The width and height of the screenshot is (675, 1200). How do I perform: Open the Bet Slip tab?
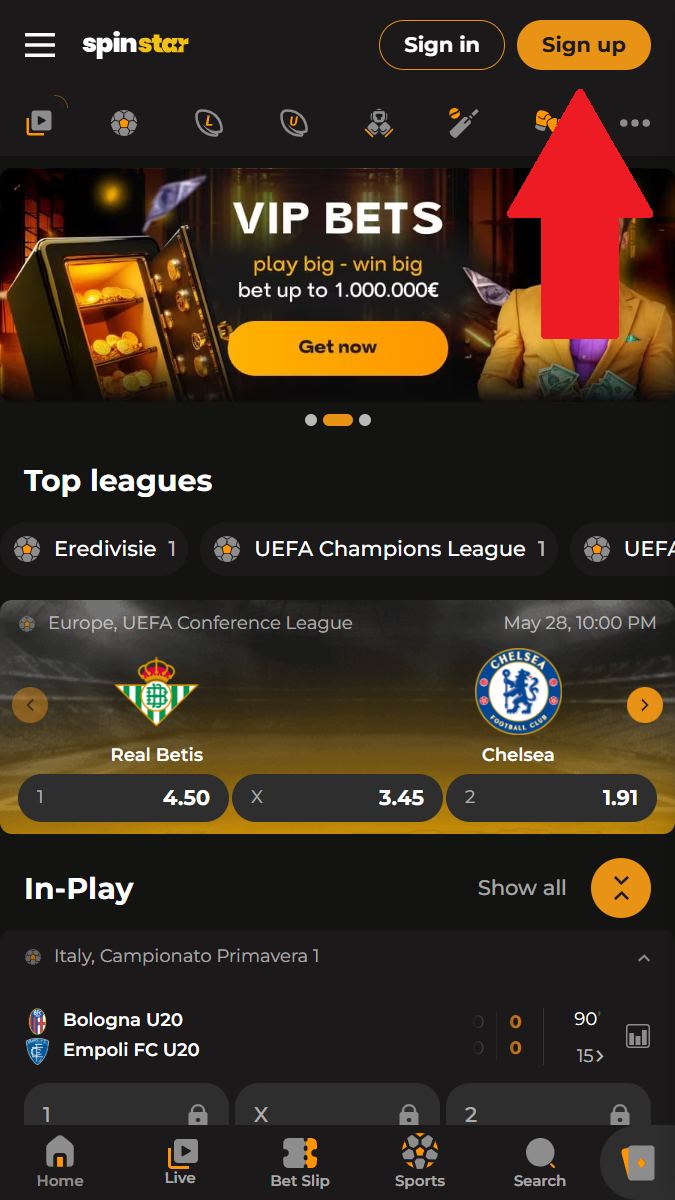300,1162
